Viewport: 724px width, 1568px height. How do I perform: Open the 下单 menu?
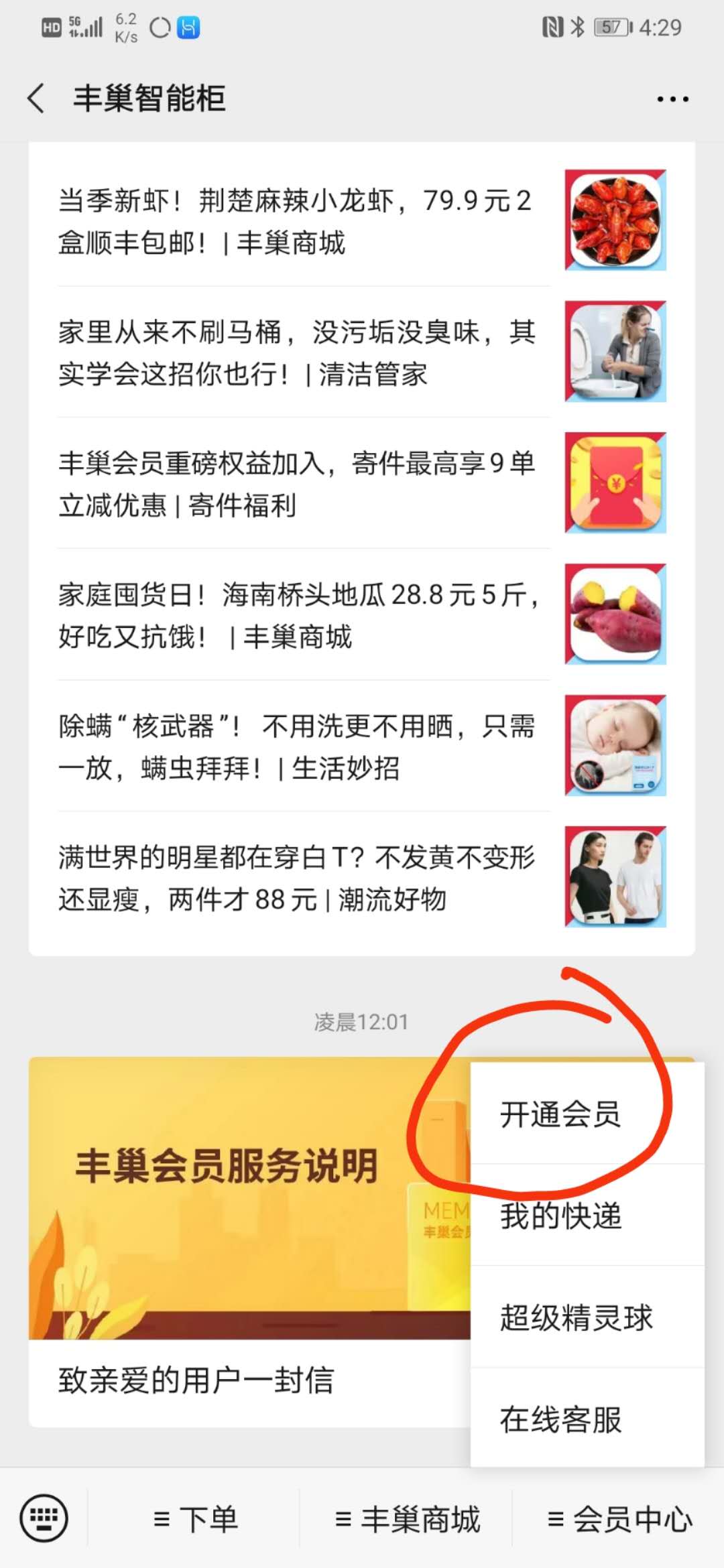(194, 1519)
